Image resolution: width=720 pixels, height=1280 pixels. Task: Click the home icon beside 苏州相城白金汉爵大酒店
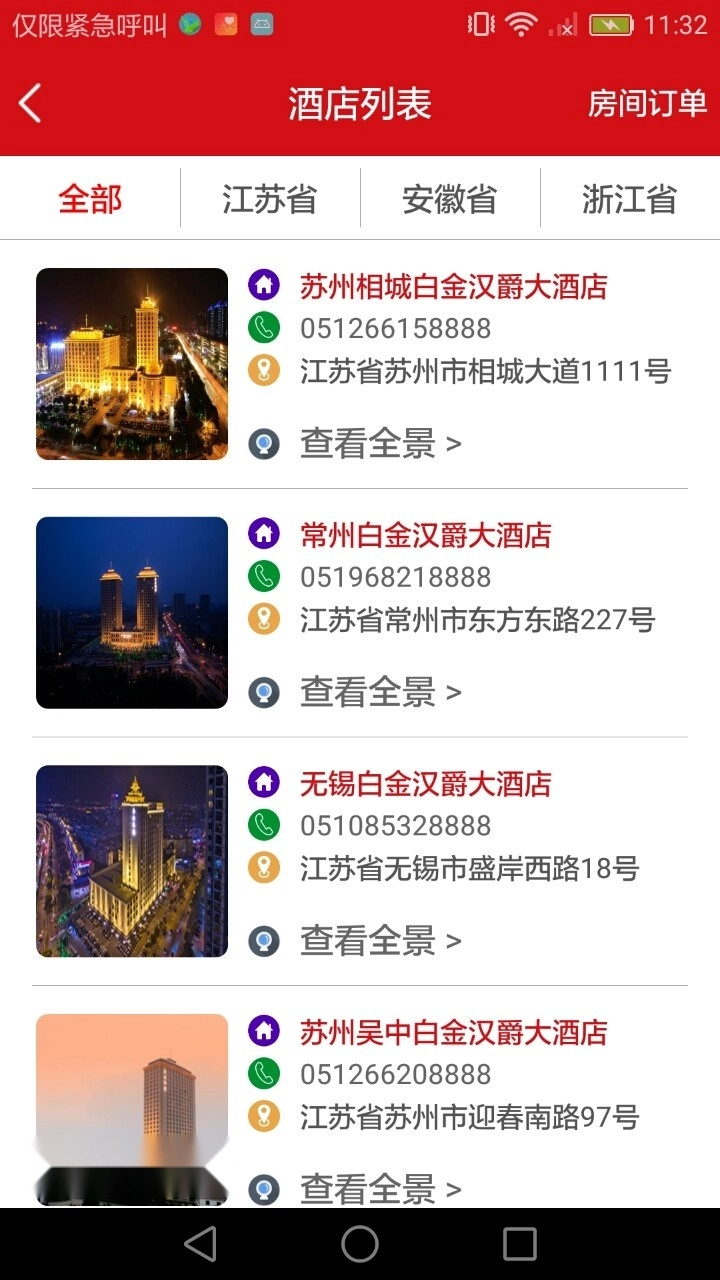(x=263, y=284)
